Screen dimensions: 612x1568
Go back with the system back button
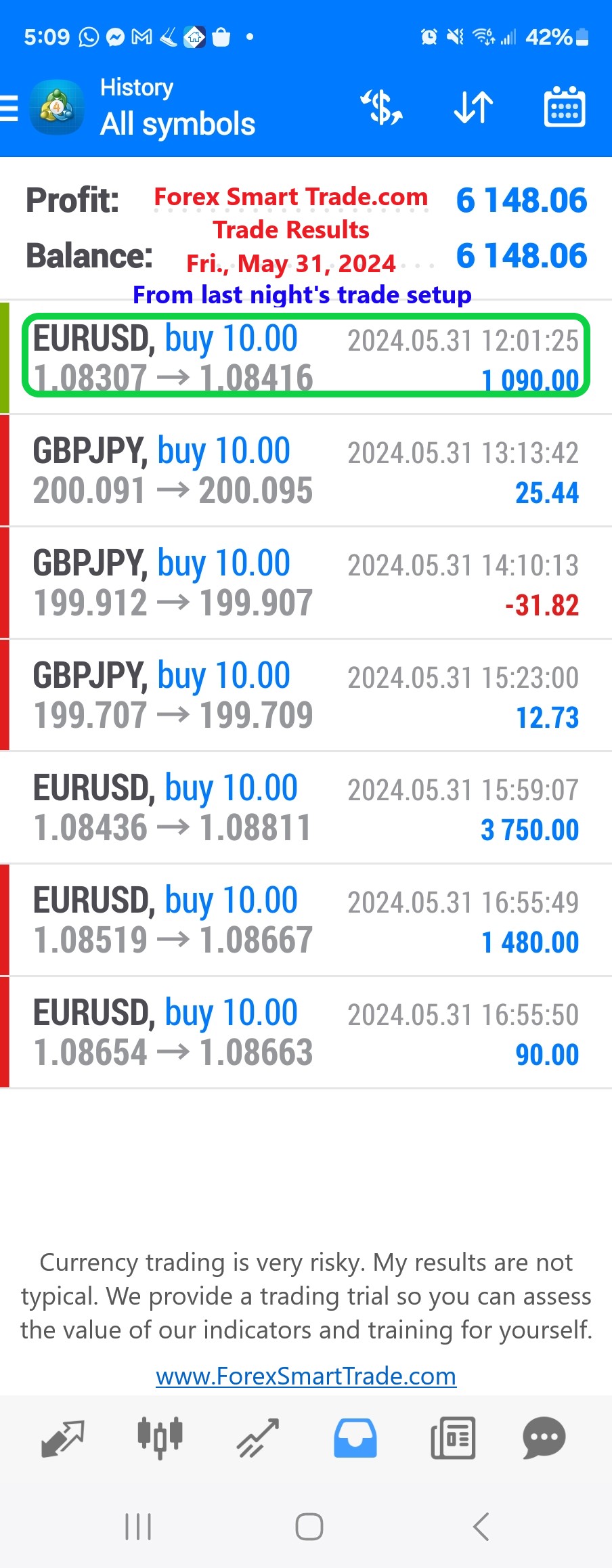click(x=481, y=1527)
